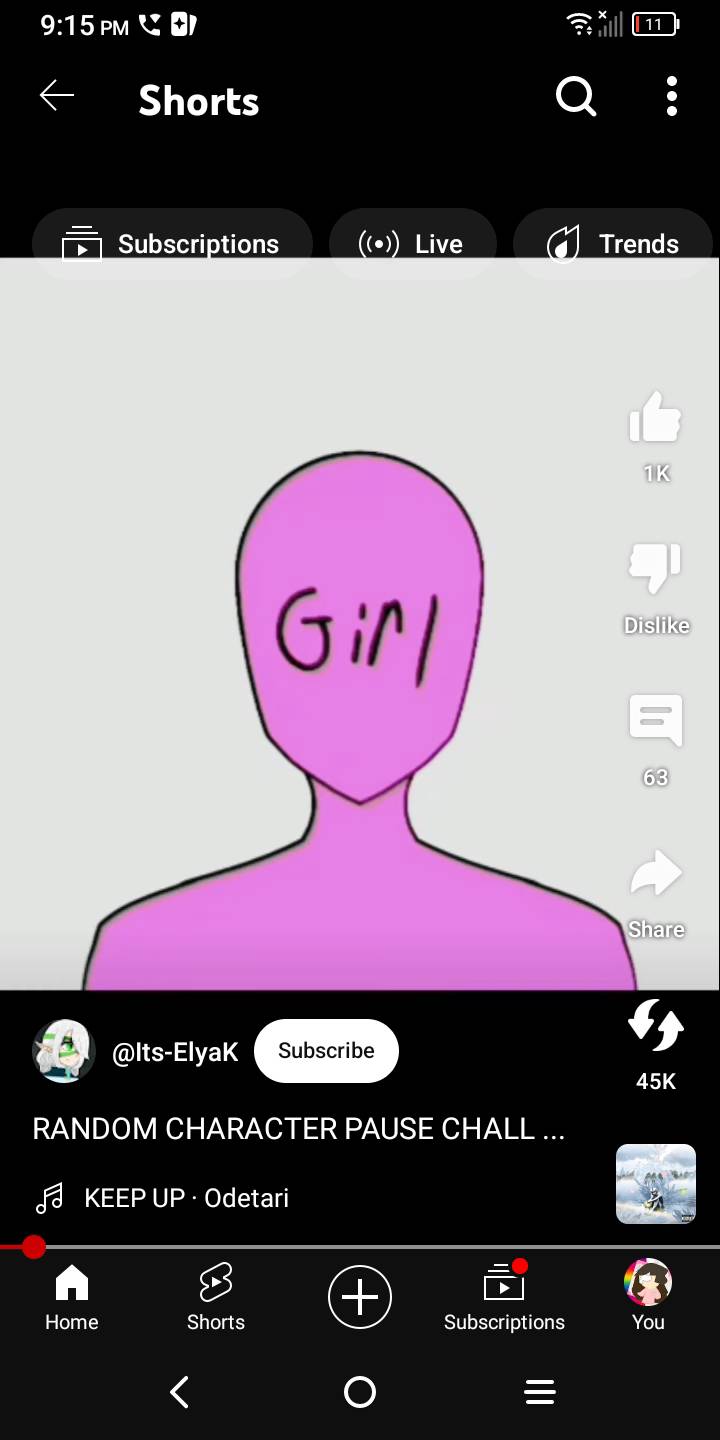Tap the remix icon showing 45K

pyautogui.click(x=655, y=1028)
